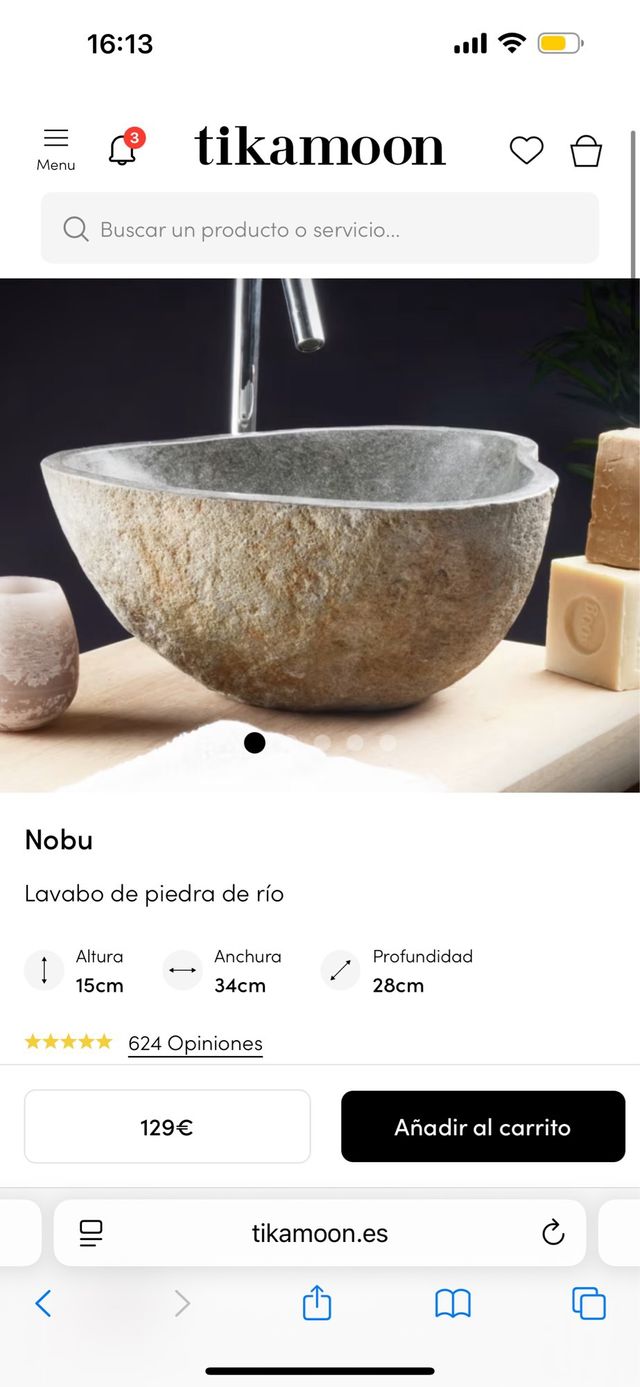
Task: Go to the tikamoon home logo
Action: [x=320, y=147]
